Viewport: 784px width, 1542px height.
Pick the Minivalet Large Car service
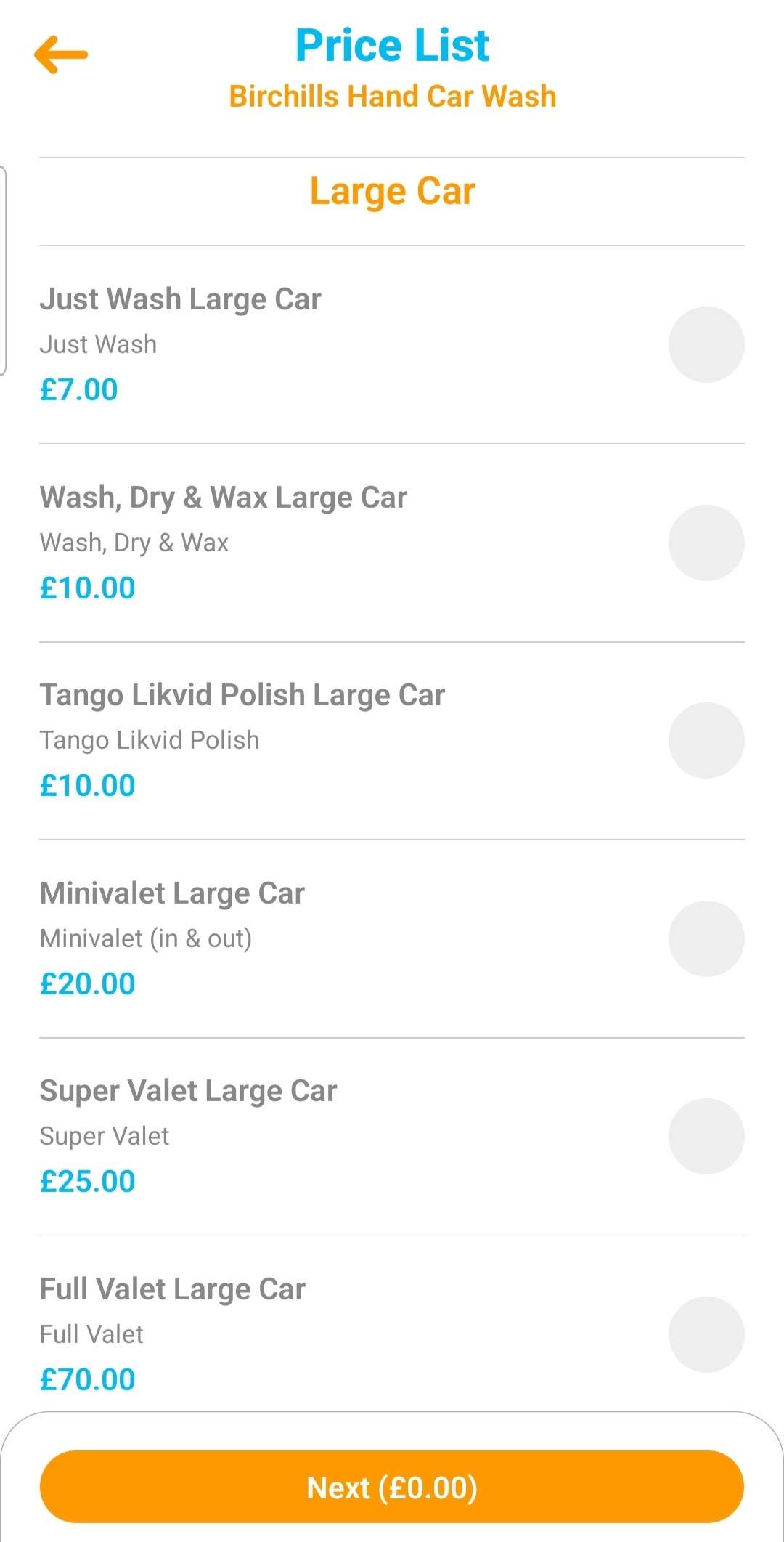(x=706, y=938)
